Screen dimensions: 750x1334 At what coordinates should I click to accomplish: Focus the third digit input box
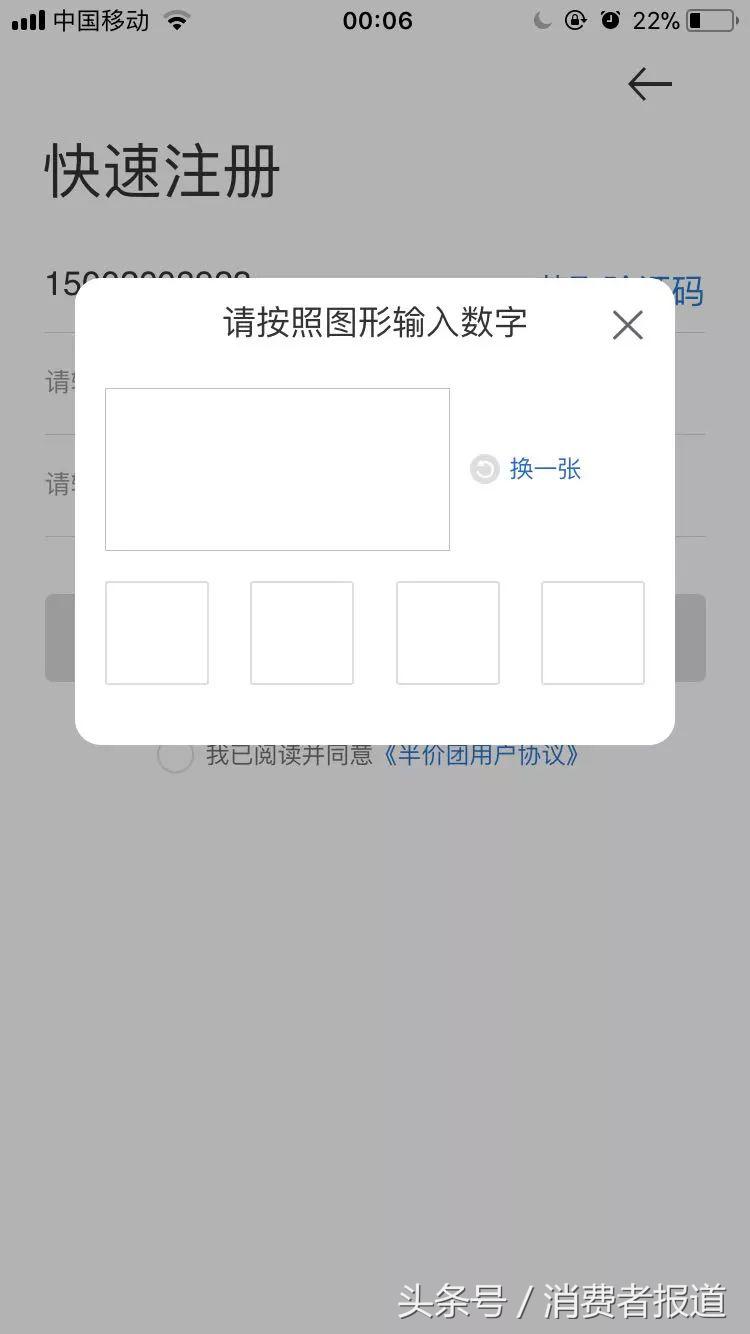point(448,633)
